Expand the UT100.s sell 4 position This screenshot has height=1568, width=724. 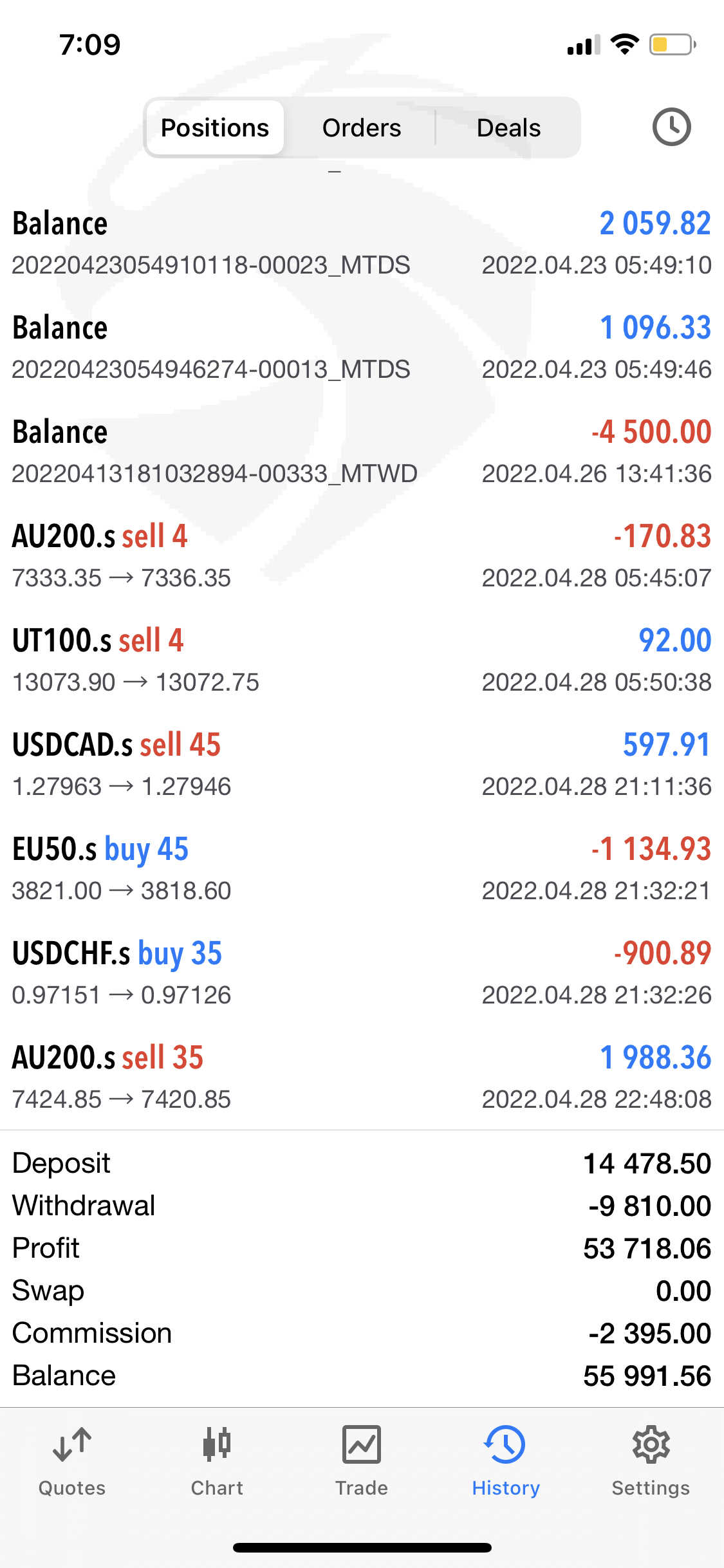click(362, 660)
